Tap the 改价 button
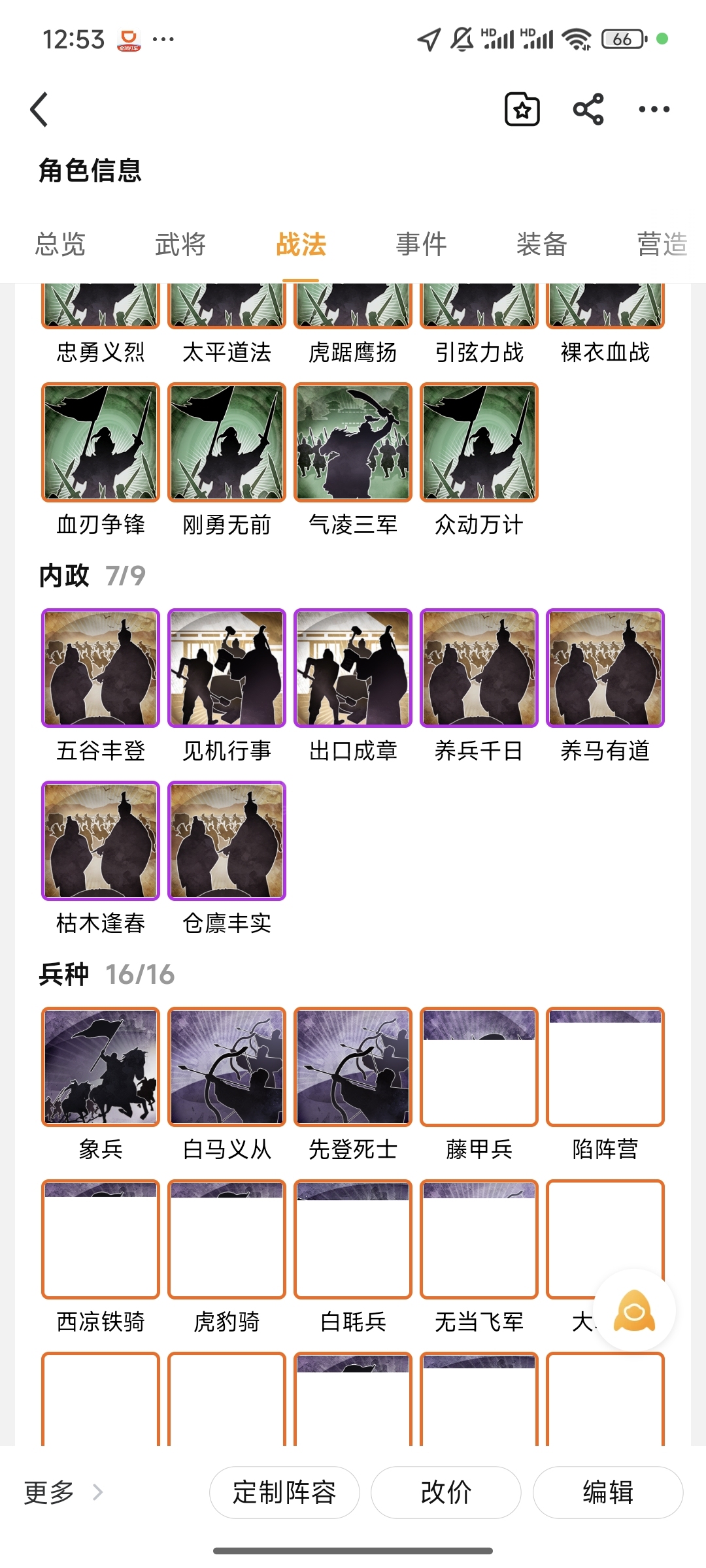Viewport: 706px width, 1568px height. (x=446, y=1492)
